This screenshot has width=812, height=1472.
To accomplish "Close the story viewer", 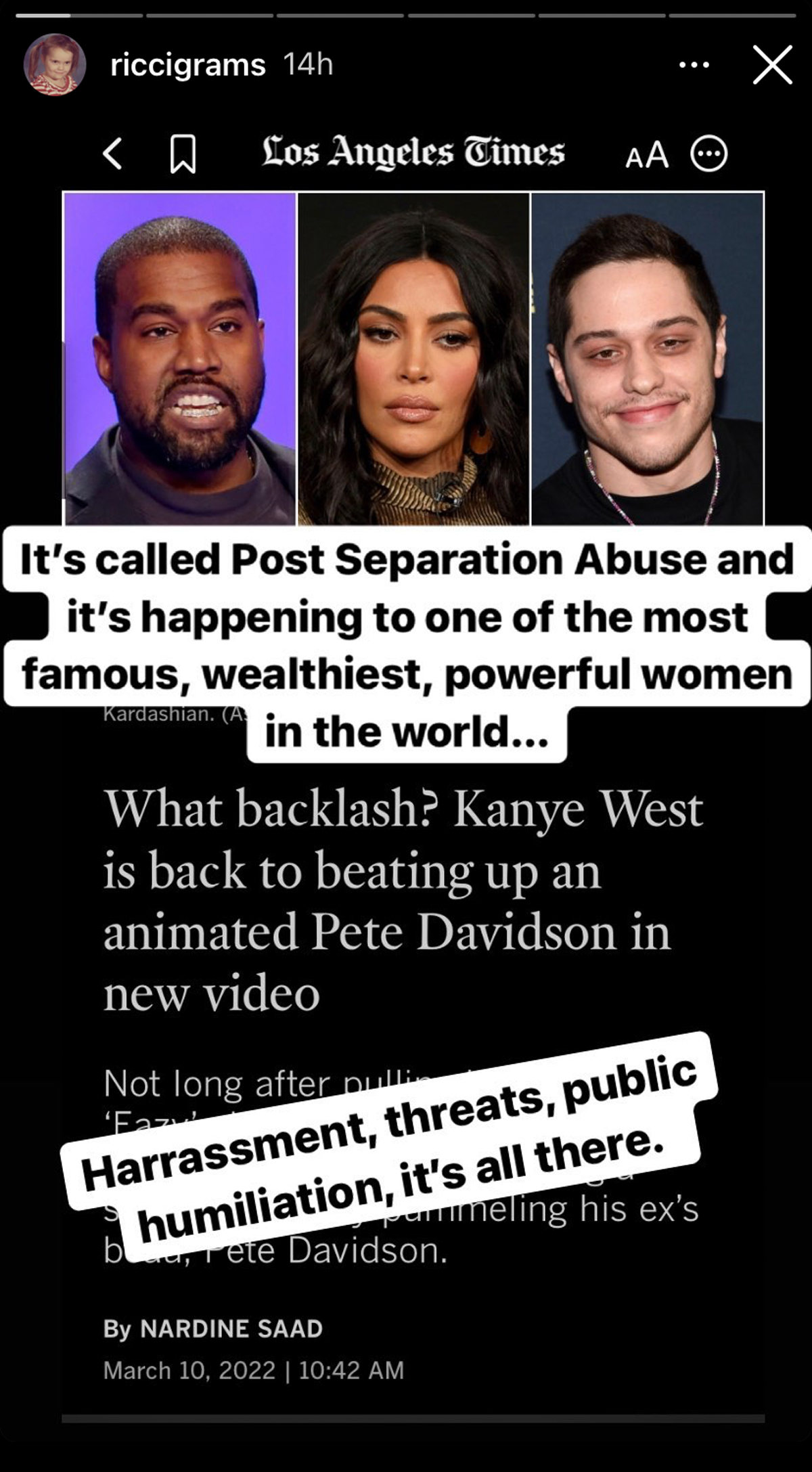I will pyautogui.click(x=772, y=65).
